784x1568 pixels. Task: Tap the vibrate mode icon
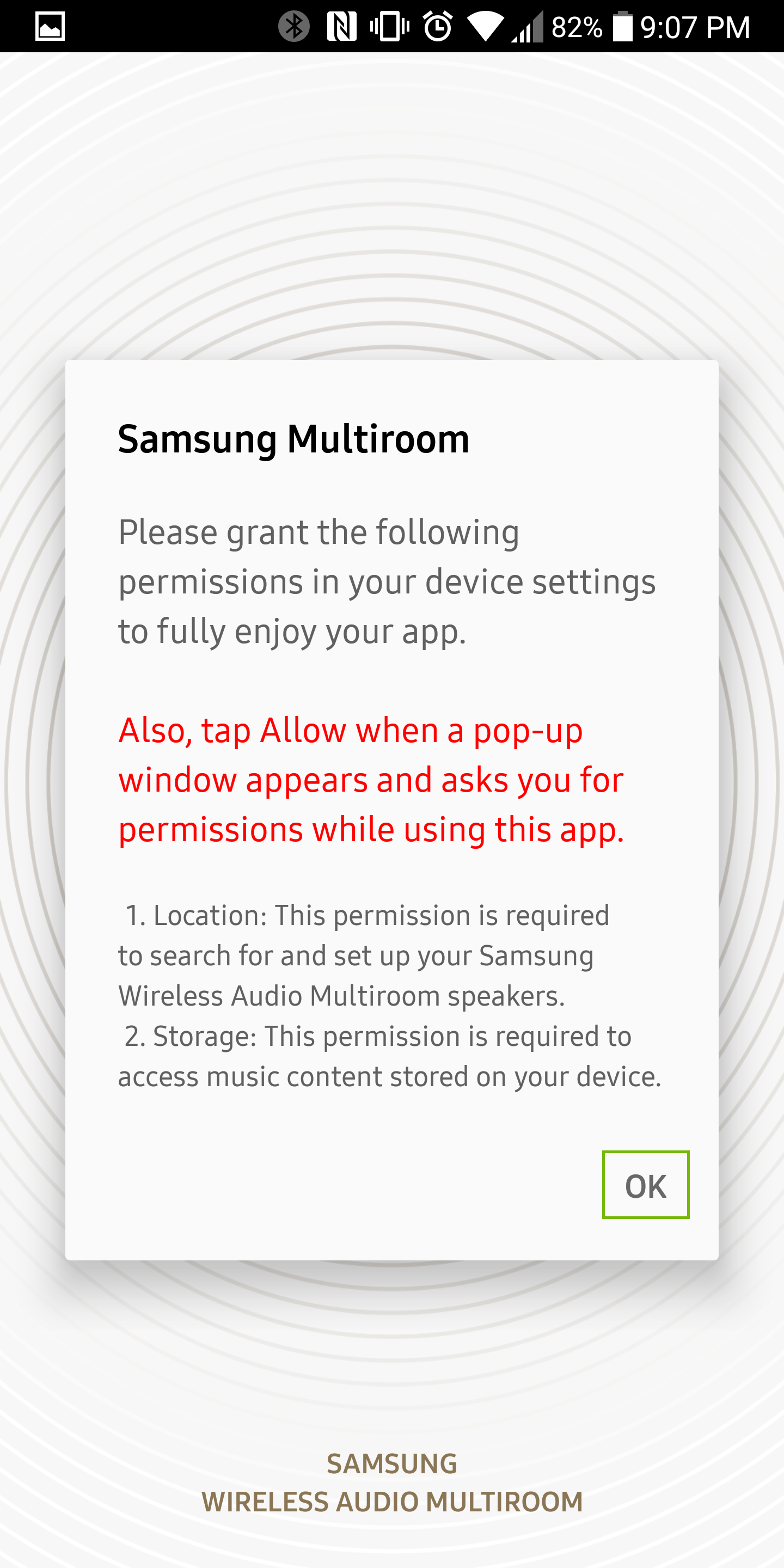pos(390,26)
